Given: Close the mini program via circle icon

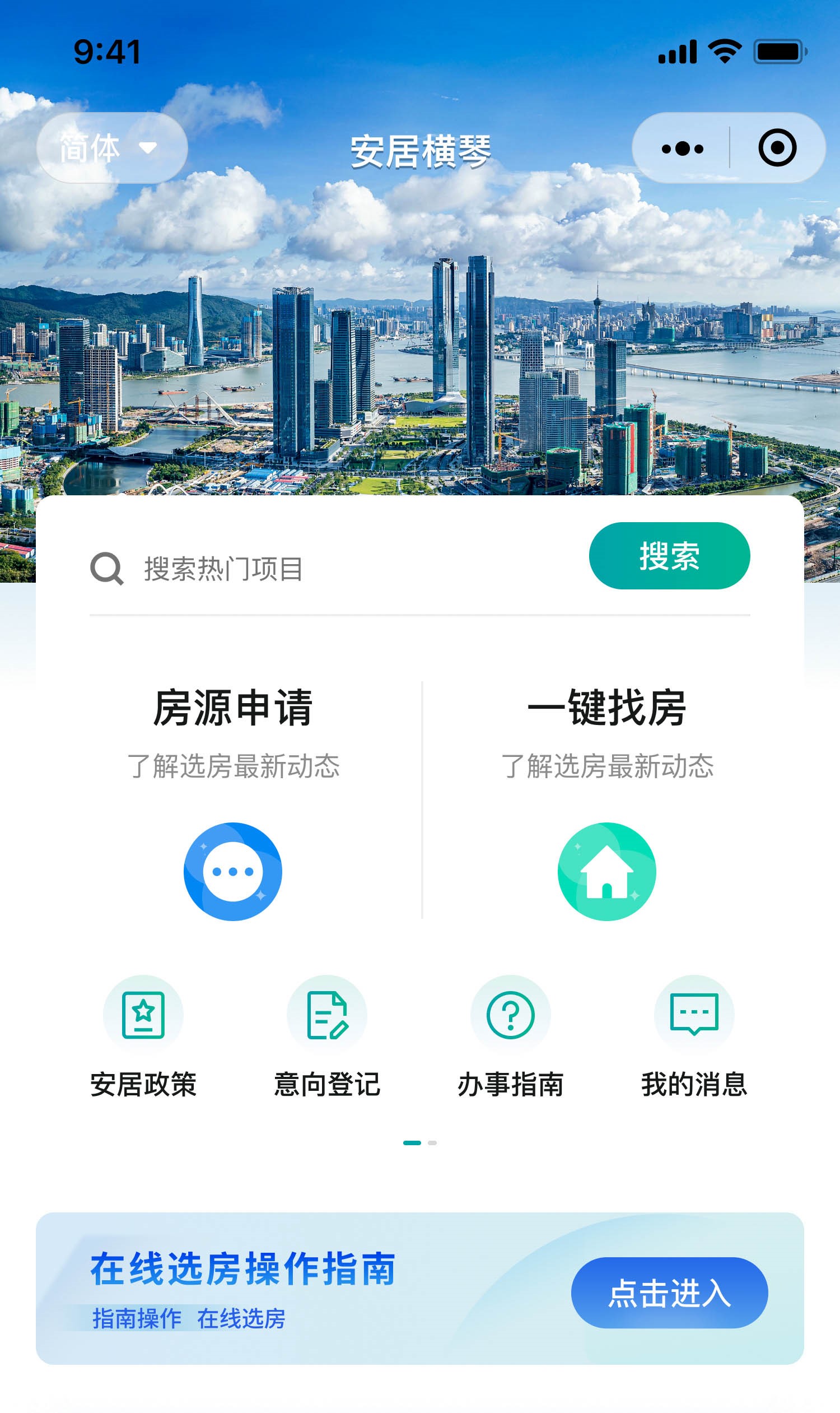Looking at the screenshot, I should pyautogui.click(x=777, y=148).
